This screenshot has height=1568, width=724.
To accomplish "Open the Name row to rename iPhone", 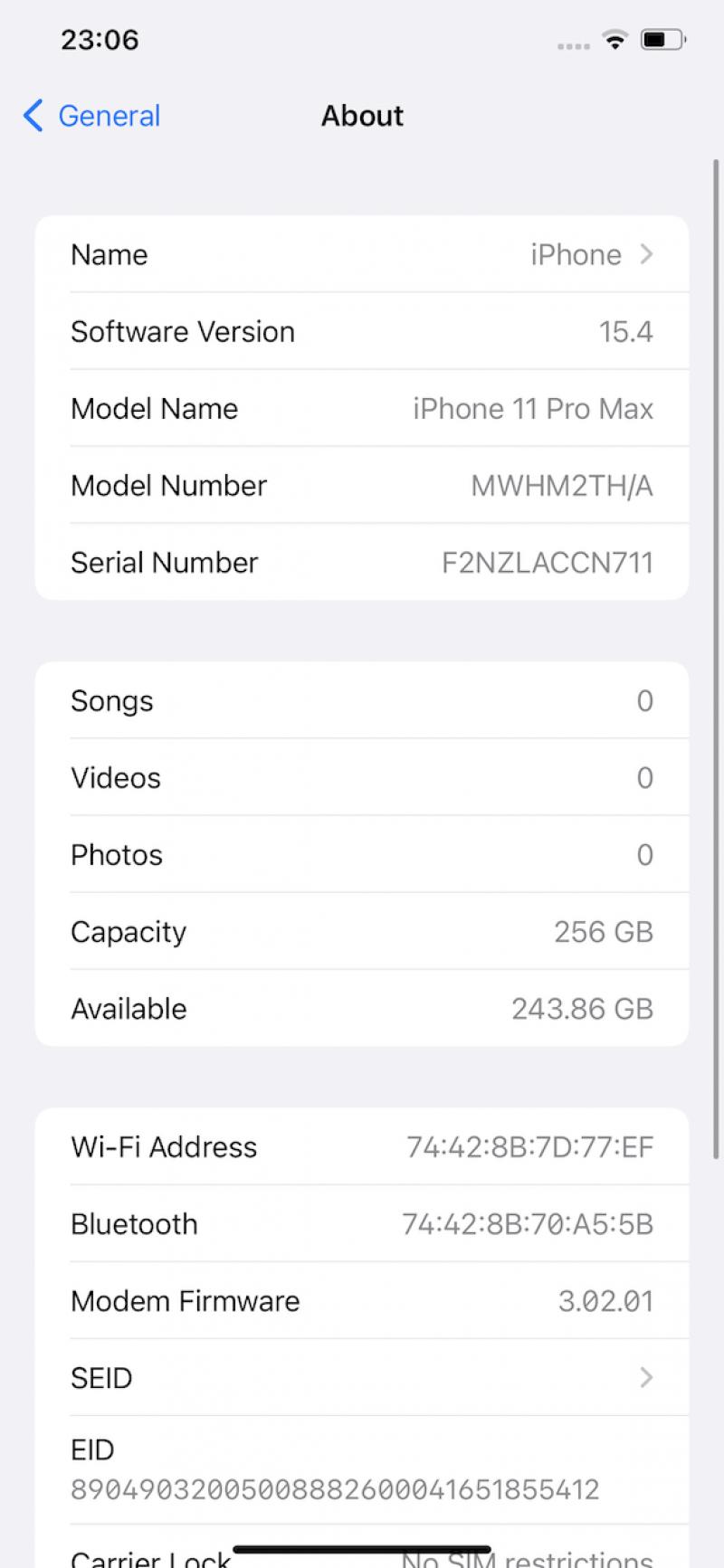I will click(x=362, y=254).
